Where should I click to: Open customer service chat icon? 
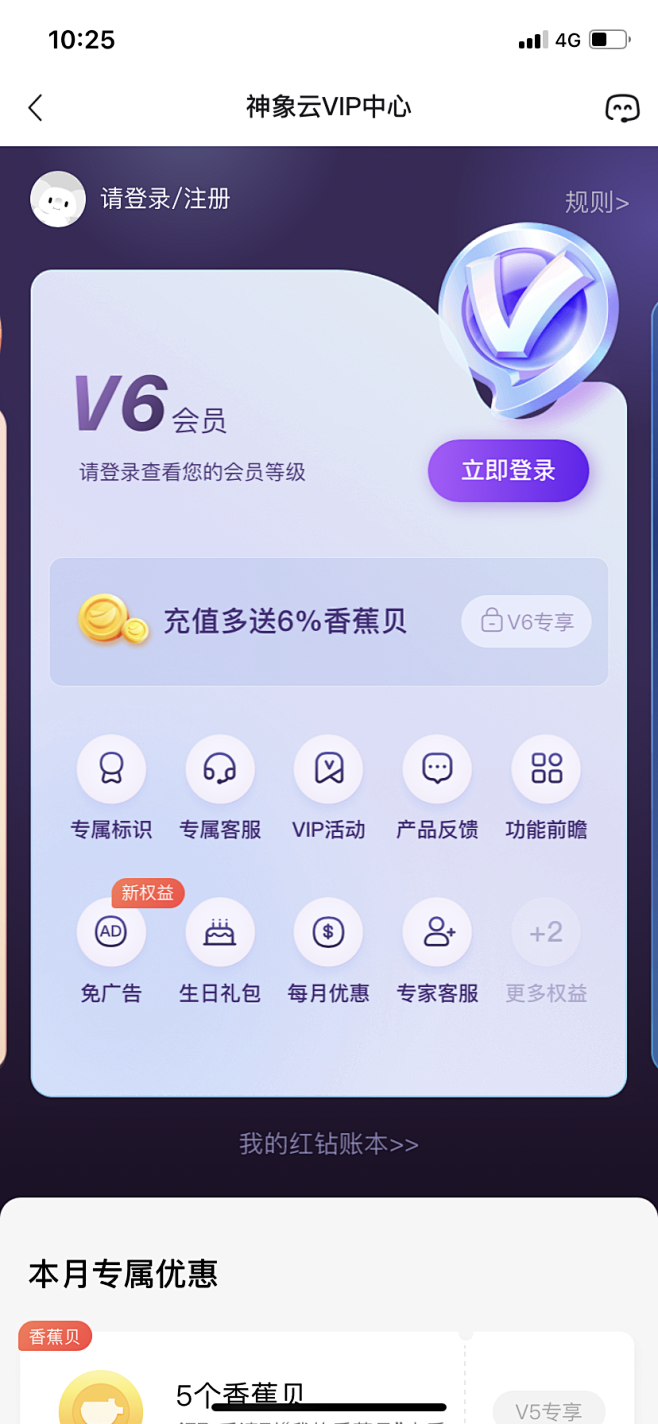click(622, 108)
